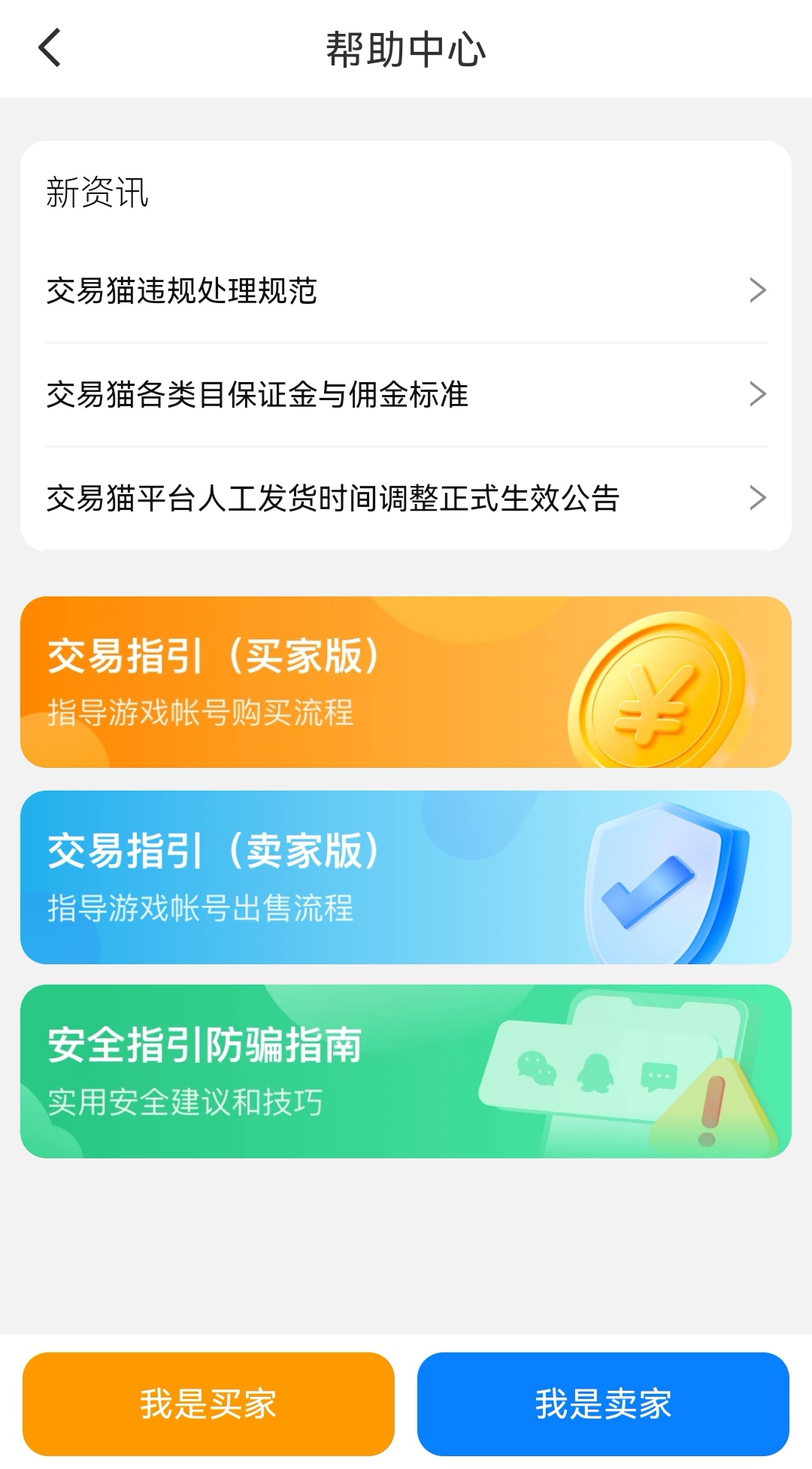
Task: Select the 我是买家 button
Action: coord(208,1404)
